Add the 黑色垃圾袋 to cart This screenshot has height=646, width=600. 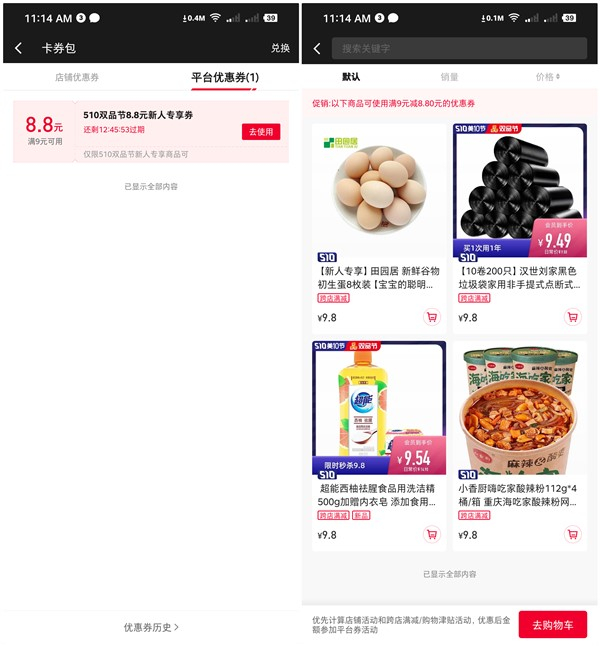[x=573, y=317]
